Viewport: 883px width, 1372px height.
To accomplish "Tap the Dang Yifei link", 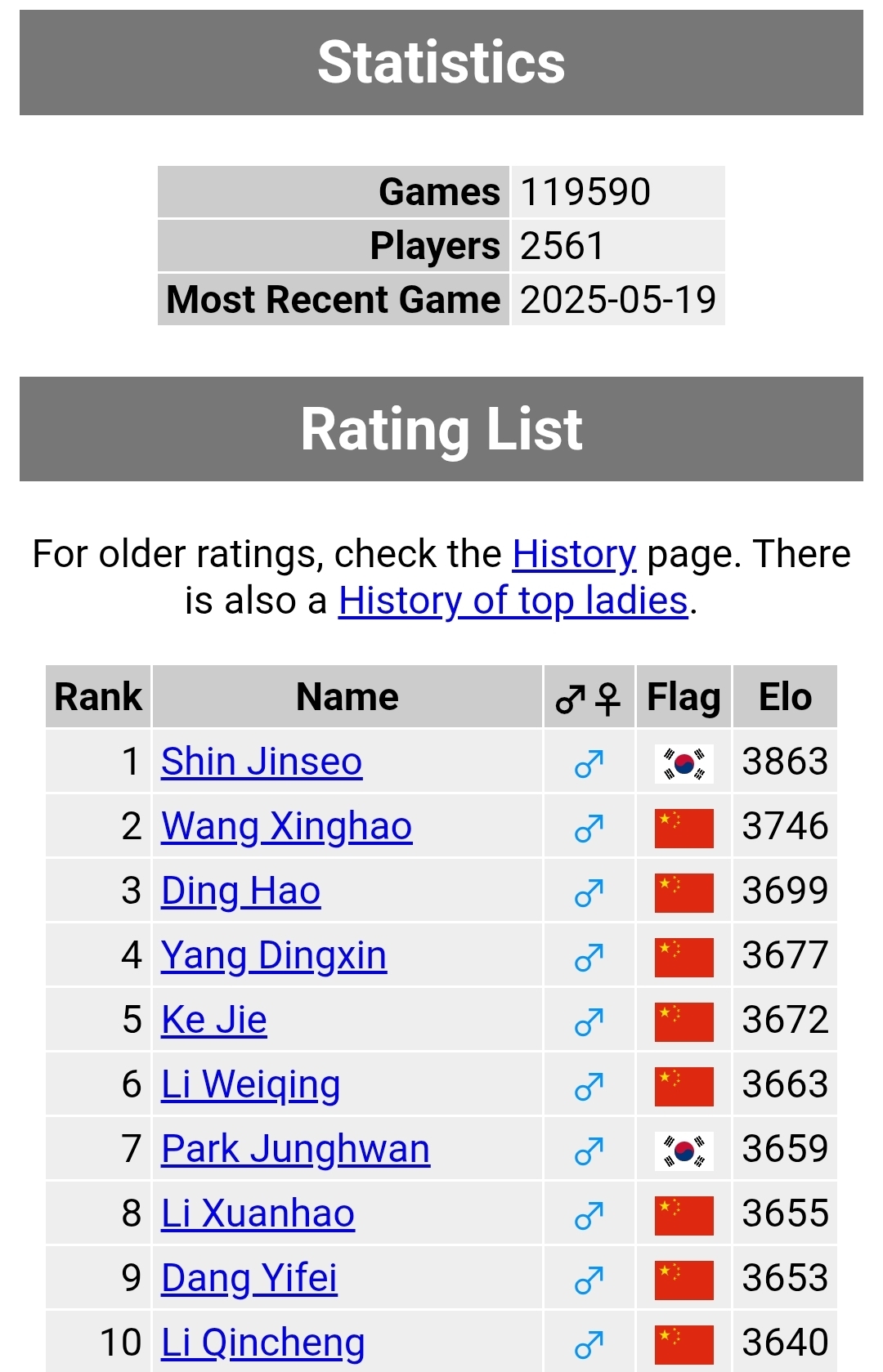I will [249, 1278].
